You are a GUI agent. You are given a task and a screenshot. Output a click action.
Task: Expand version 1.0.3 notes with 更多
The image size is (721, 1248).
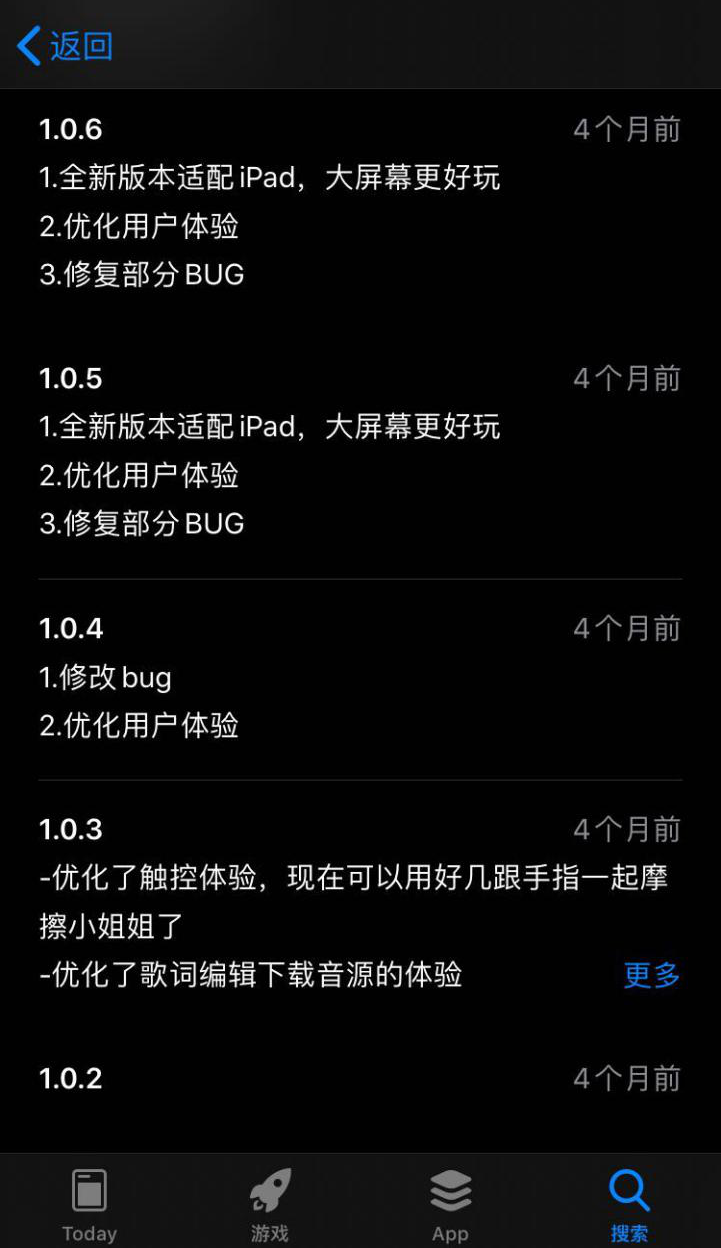point(651,975)
